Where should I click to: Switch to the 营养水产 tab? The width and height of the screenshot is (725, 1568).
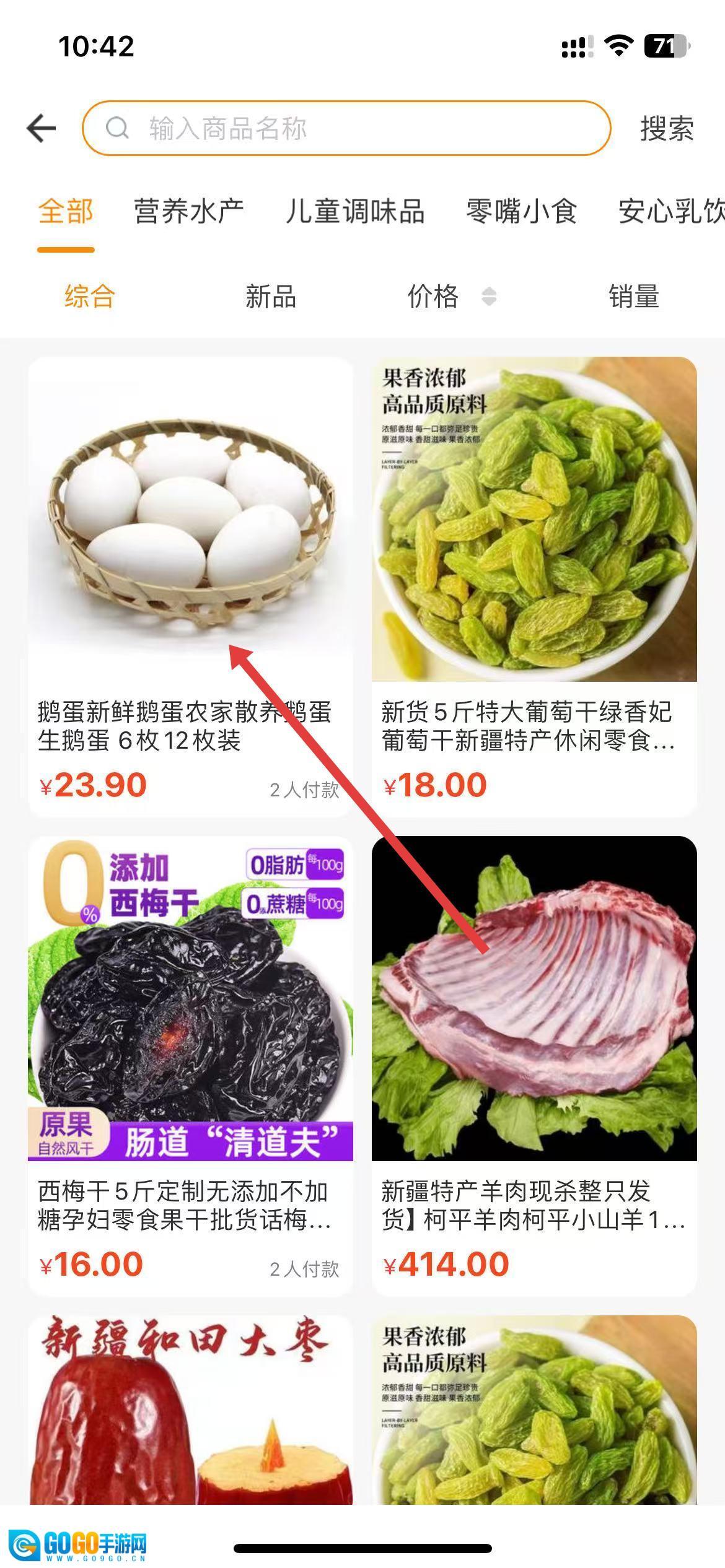[x=189, y=212]
